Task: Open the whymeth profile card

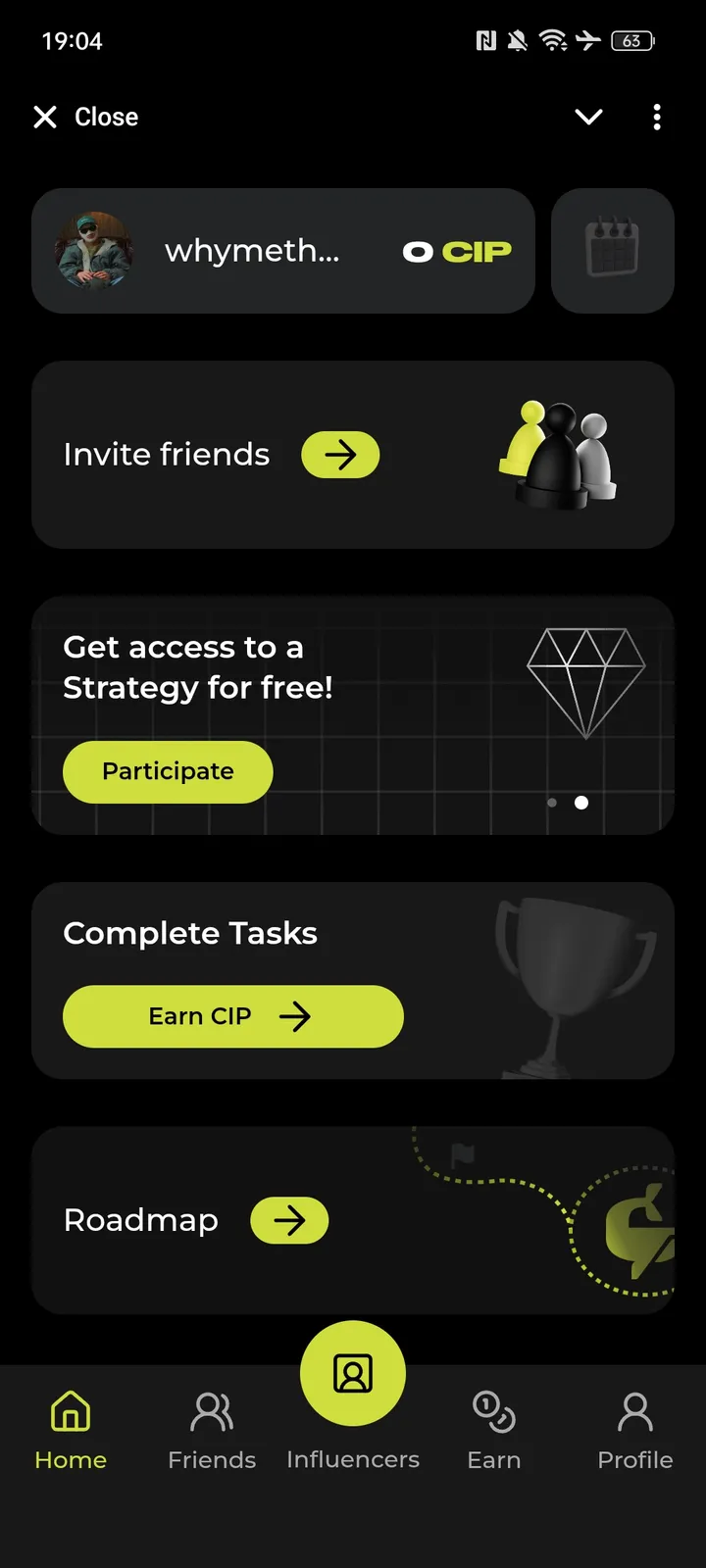Action: tap(282, 251)
